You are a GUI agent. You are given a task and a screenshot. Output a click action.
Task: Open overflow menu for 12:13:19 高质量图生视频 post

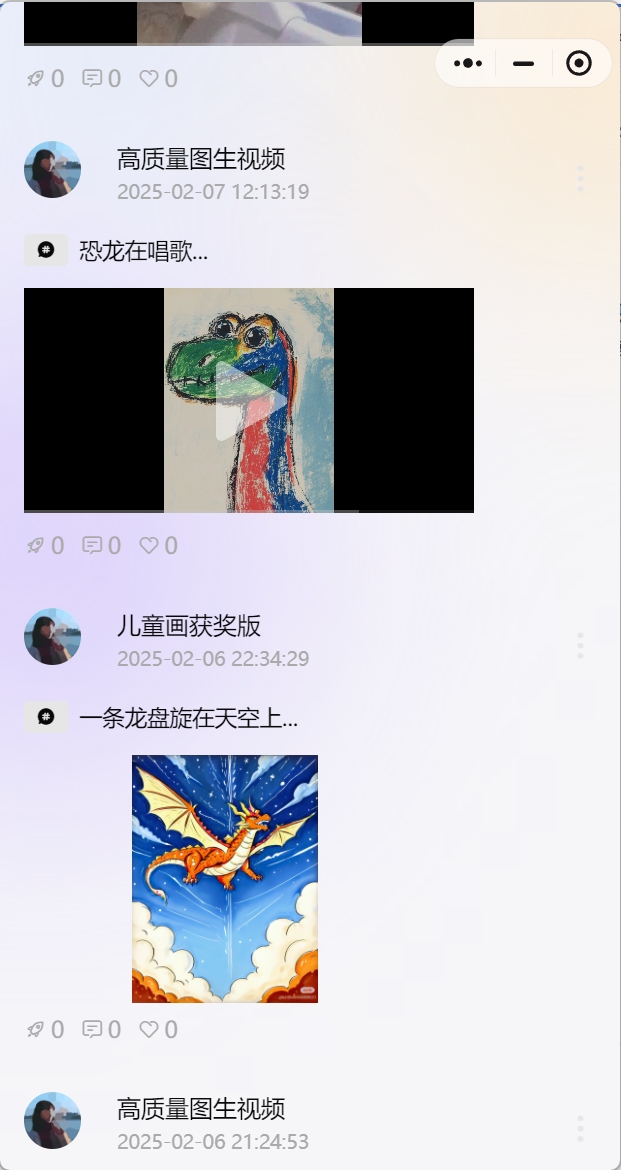[580, 179]
